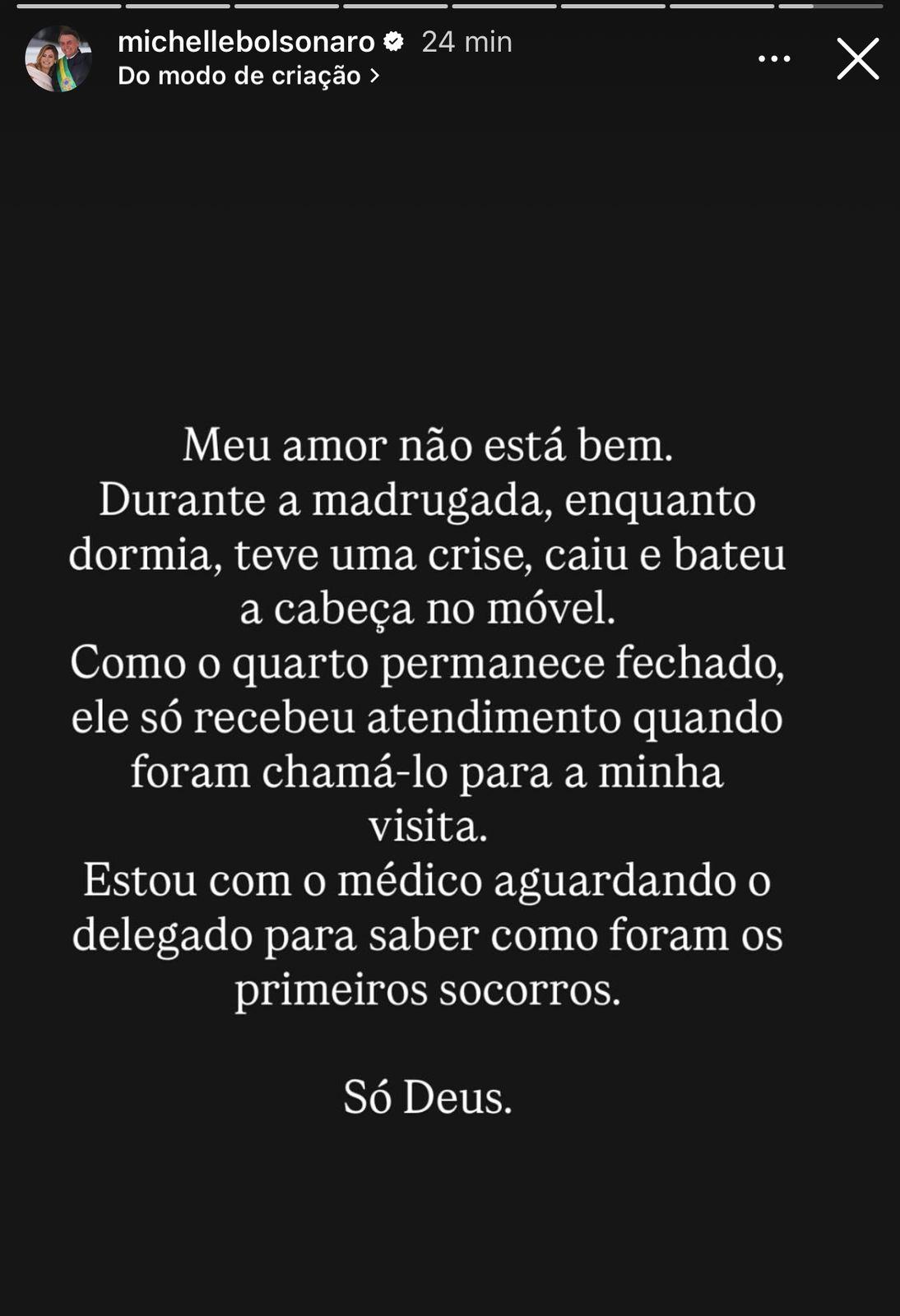This screenshot has height=1316, width=900.
Task: Open the story overflow menu
Action: point(773,58)
